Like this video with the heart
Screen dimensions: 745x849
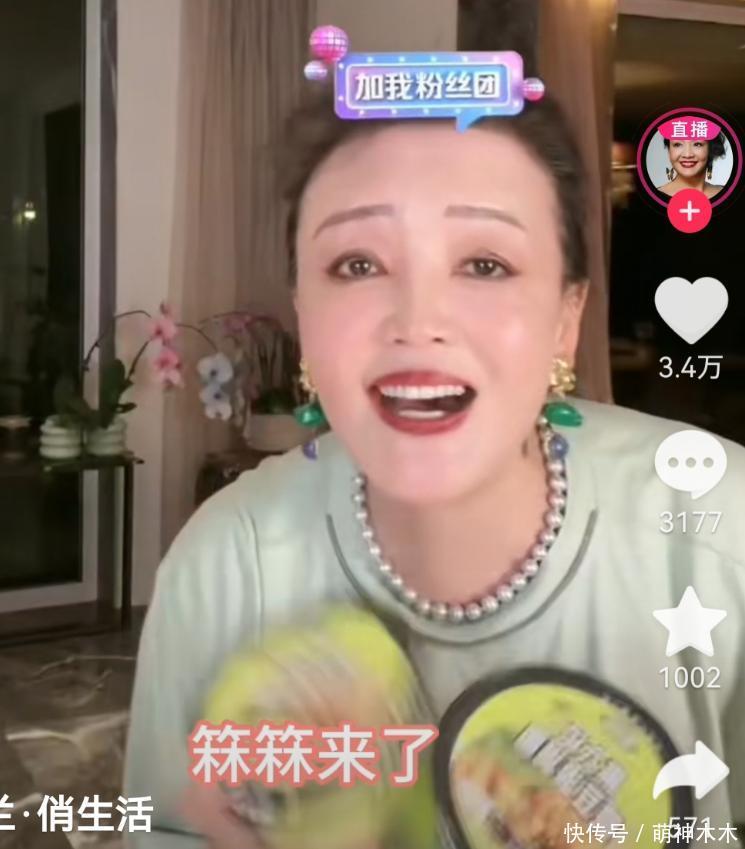coord(690,310)
